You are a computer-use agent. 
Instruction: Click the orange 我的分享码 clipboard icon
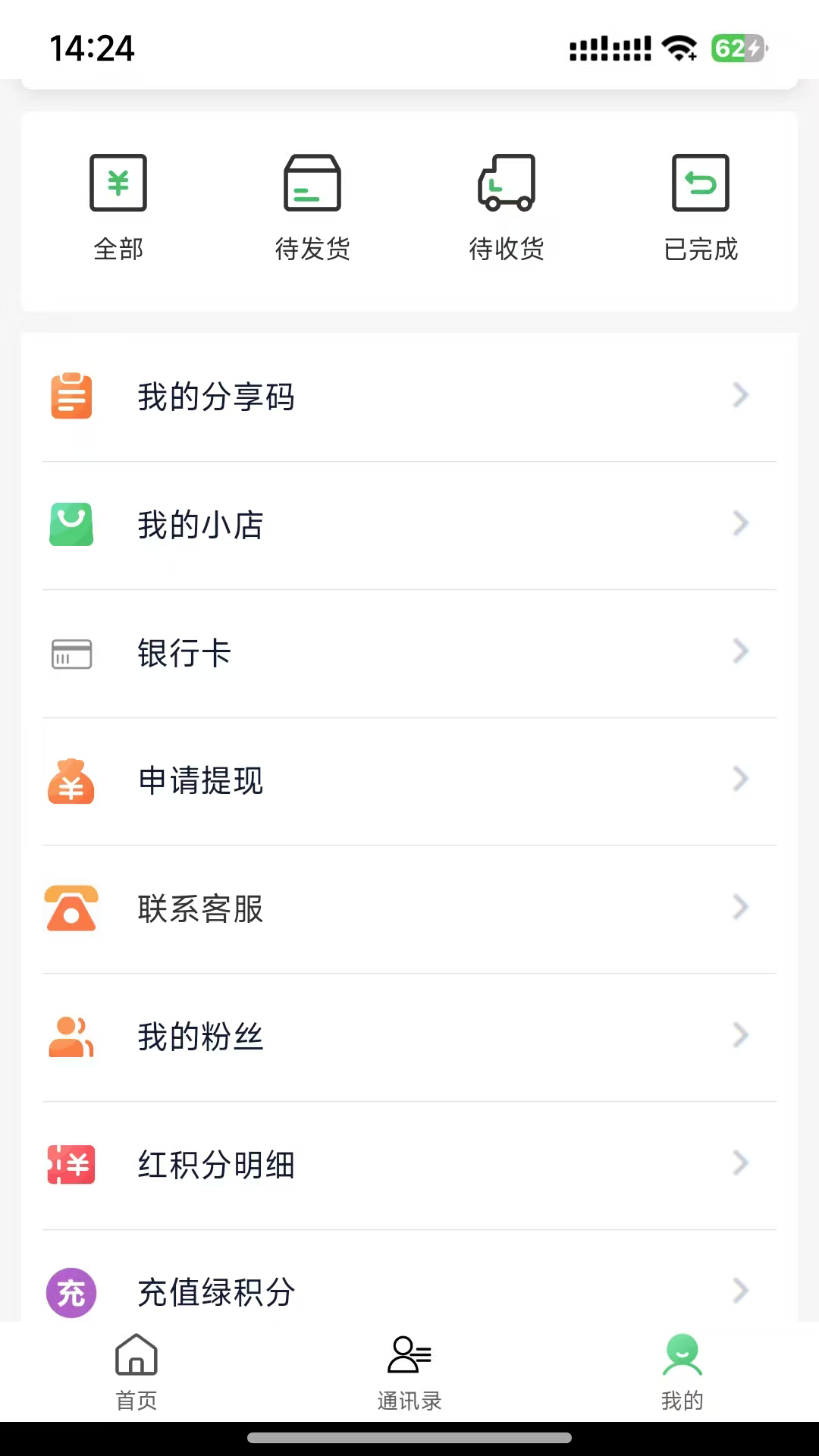[x=71, y=397]
